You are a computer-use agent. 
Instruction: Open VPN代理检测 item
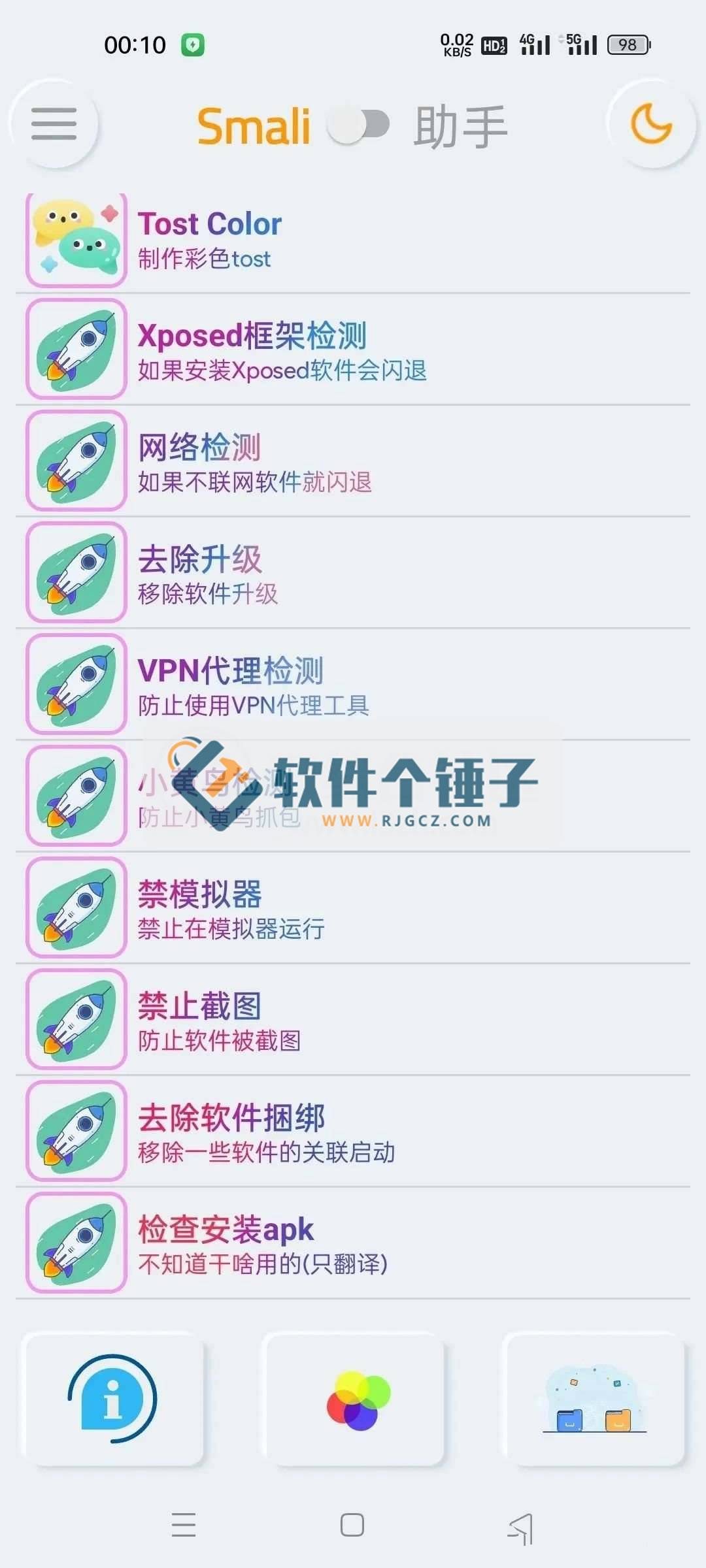(x=353, y=685)
